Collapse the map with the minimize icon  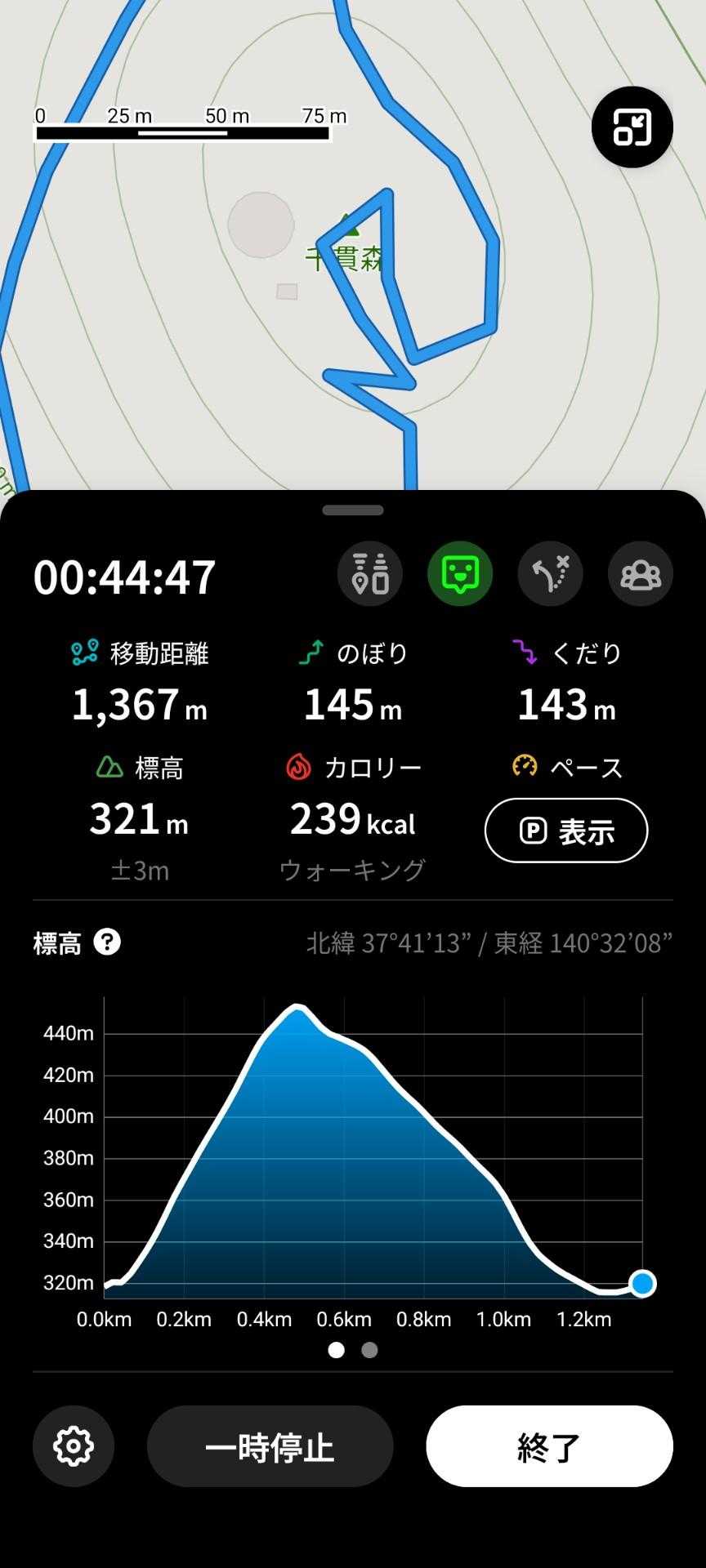tap(632, 127)
